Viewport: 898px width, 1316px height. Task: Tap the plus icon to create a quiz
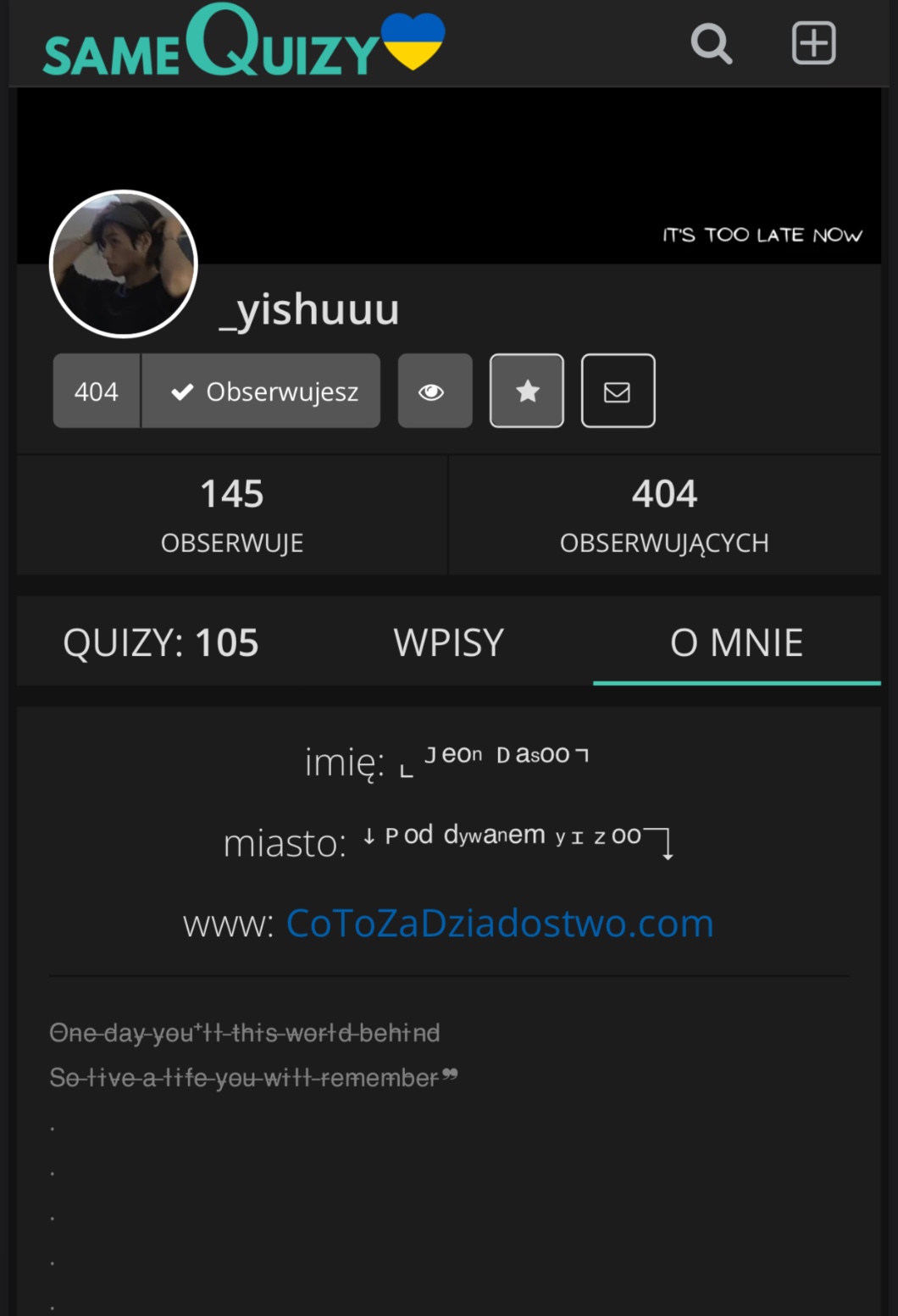point(813,43)
